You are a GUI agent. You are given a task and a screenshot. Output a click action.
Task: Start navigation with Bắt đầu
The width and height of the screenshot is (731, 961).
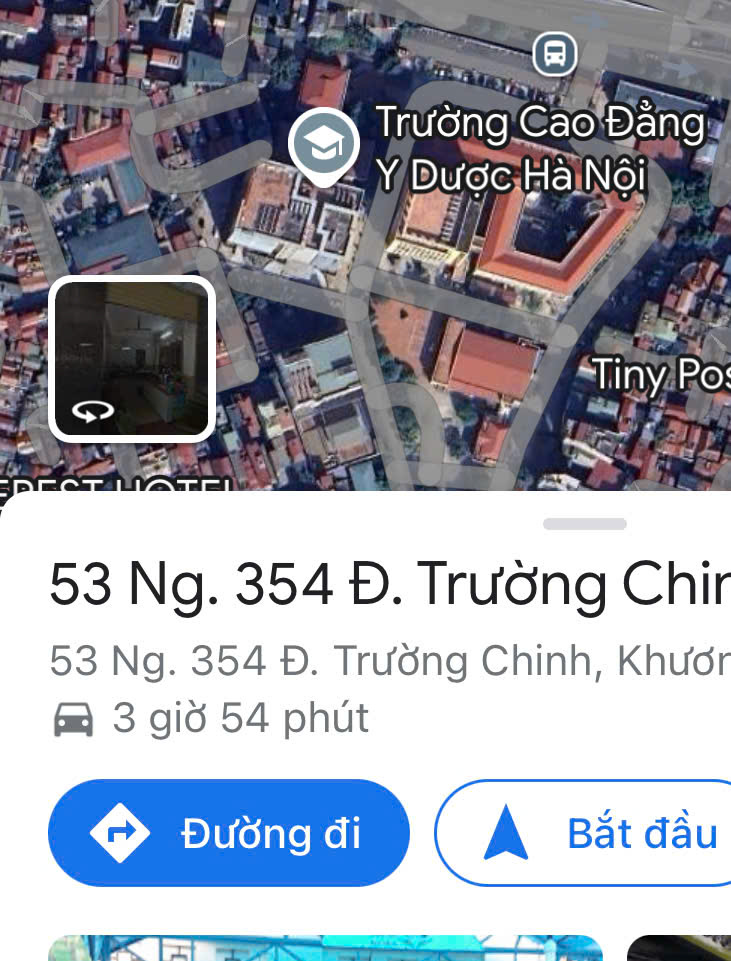tap(600, 833)
